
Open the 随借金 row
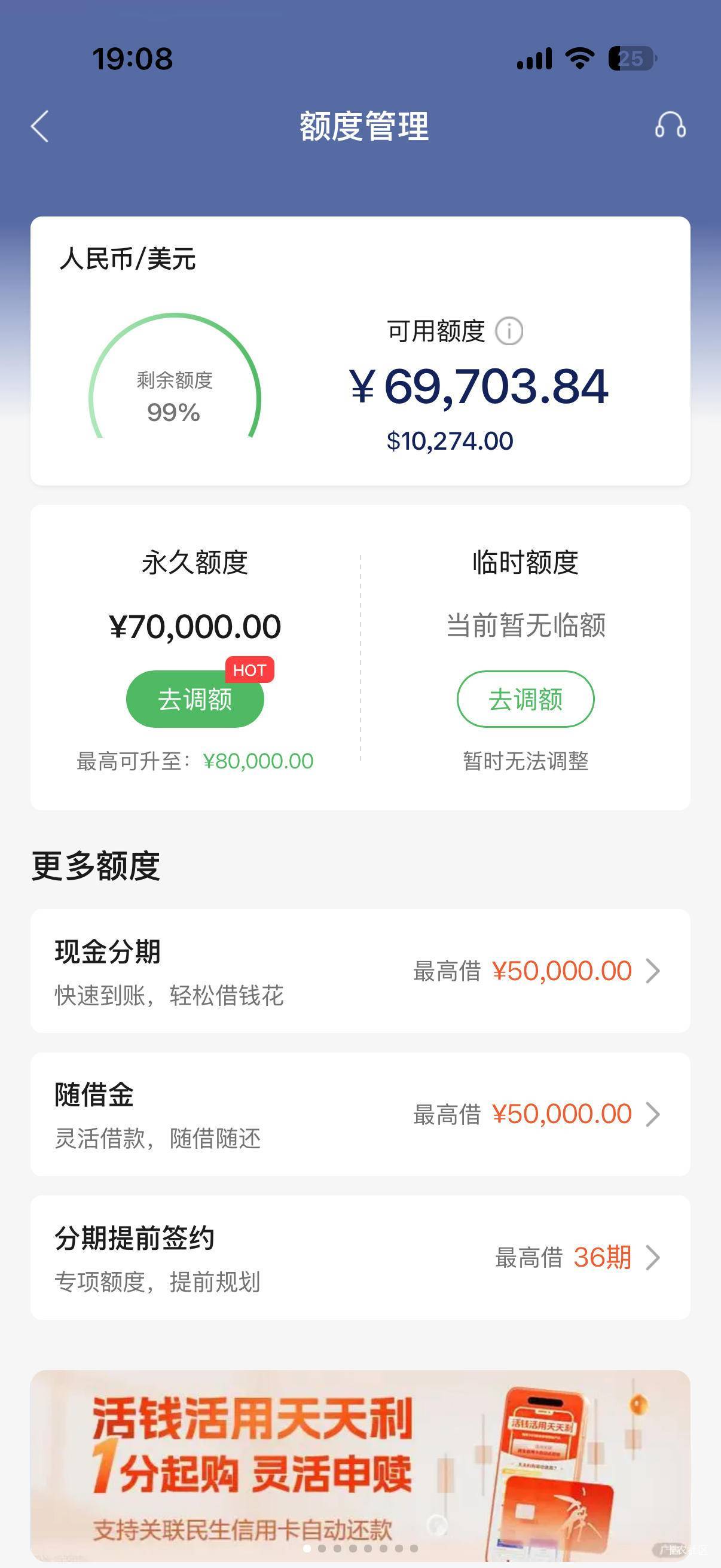[360, 1114]
